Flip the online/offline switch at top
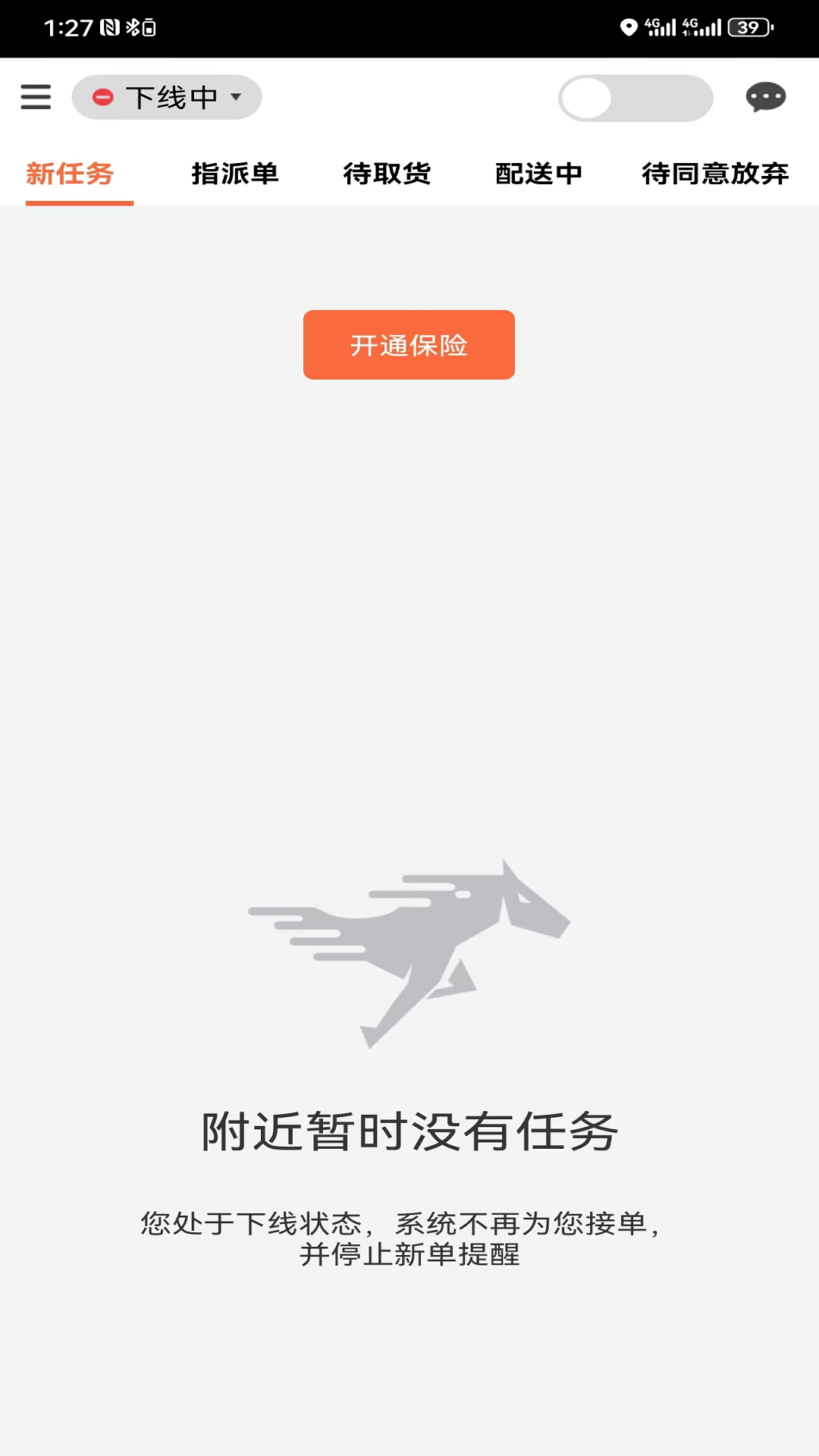 [635, 96]
